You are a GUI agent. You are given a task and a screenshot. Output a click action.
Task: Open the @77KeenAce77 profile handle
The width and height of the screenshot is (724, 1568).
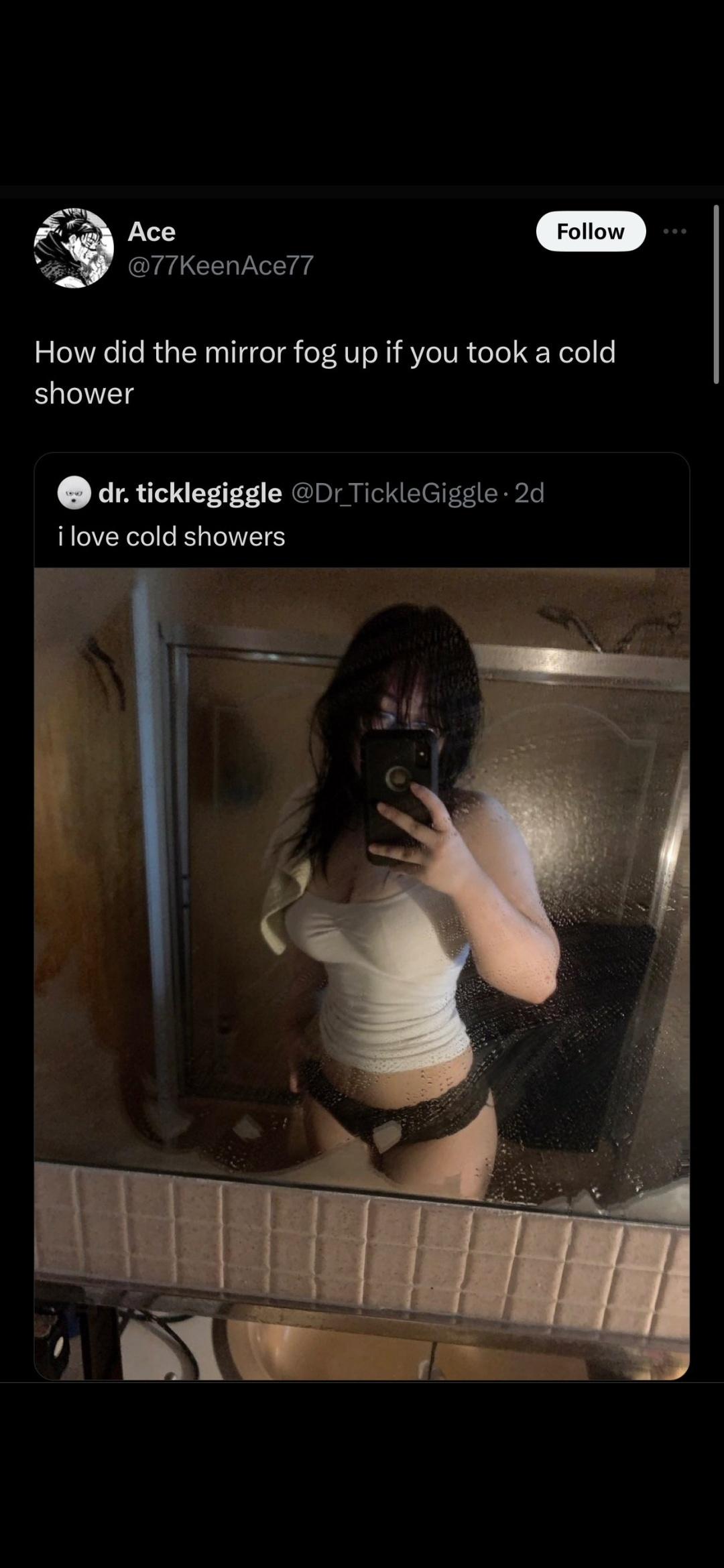pyautogui.click(x=220, y=265)
